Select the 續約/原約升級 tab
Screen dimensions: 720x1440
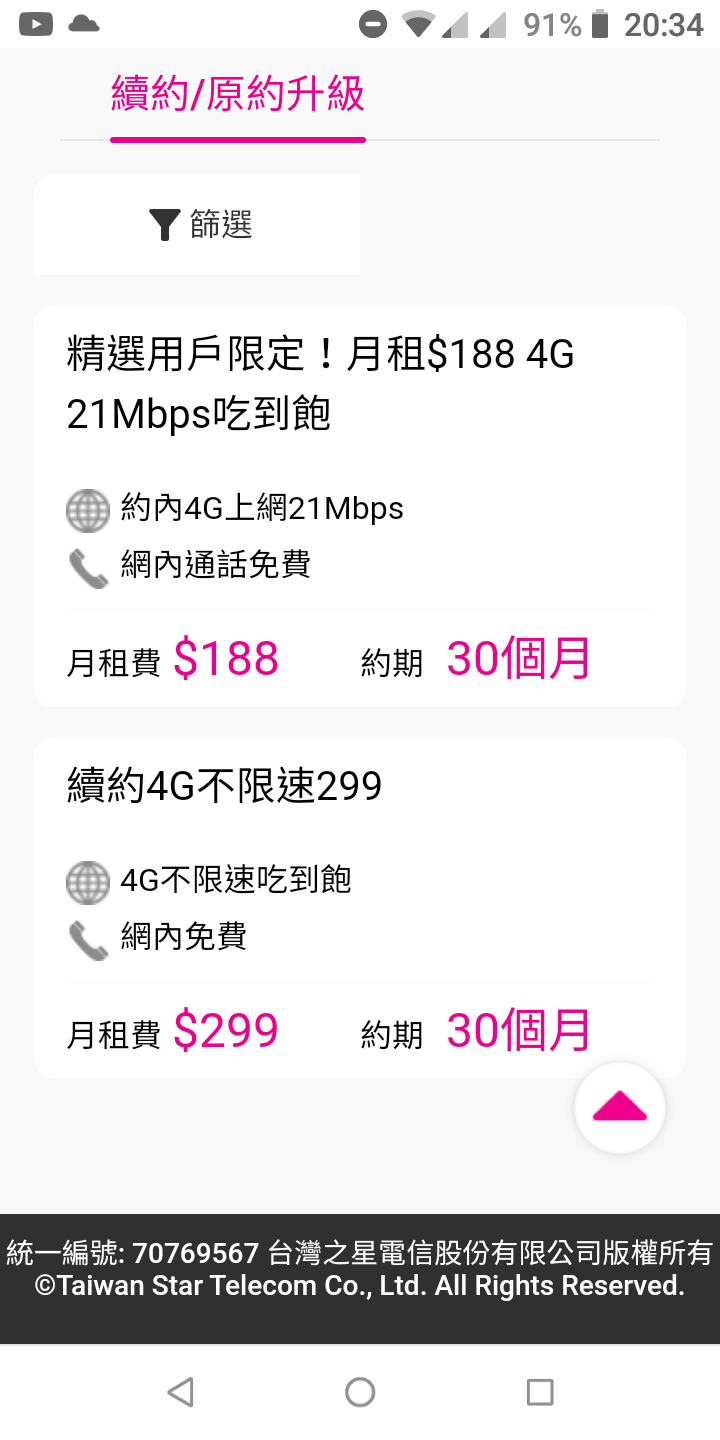point(237,93)
